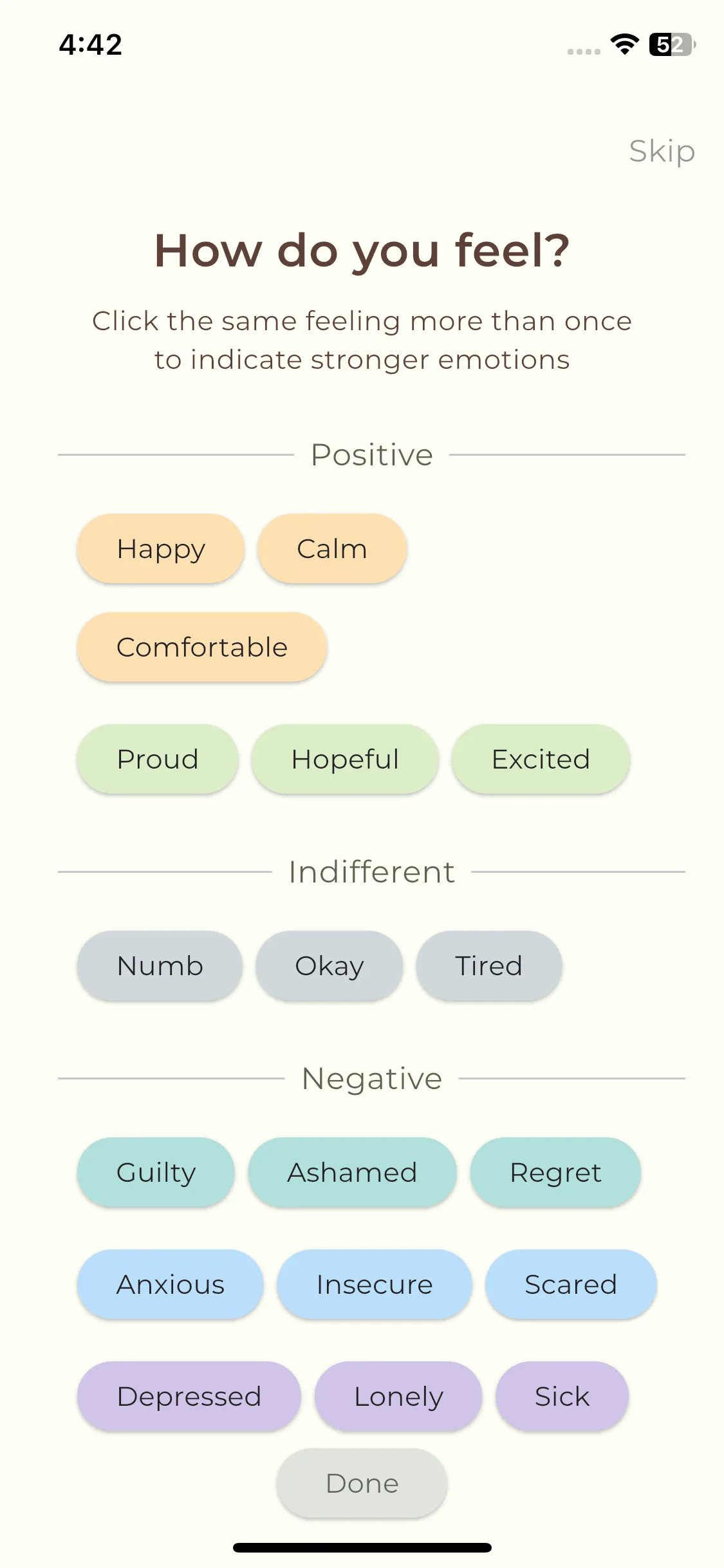Select the Happy feeling chip
Image resolution: width=724 pixels, height=1568 pixels.
(x=161, y=549)
